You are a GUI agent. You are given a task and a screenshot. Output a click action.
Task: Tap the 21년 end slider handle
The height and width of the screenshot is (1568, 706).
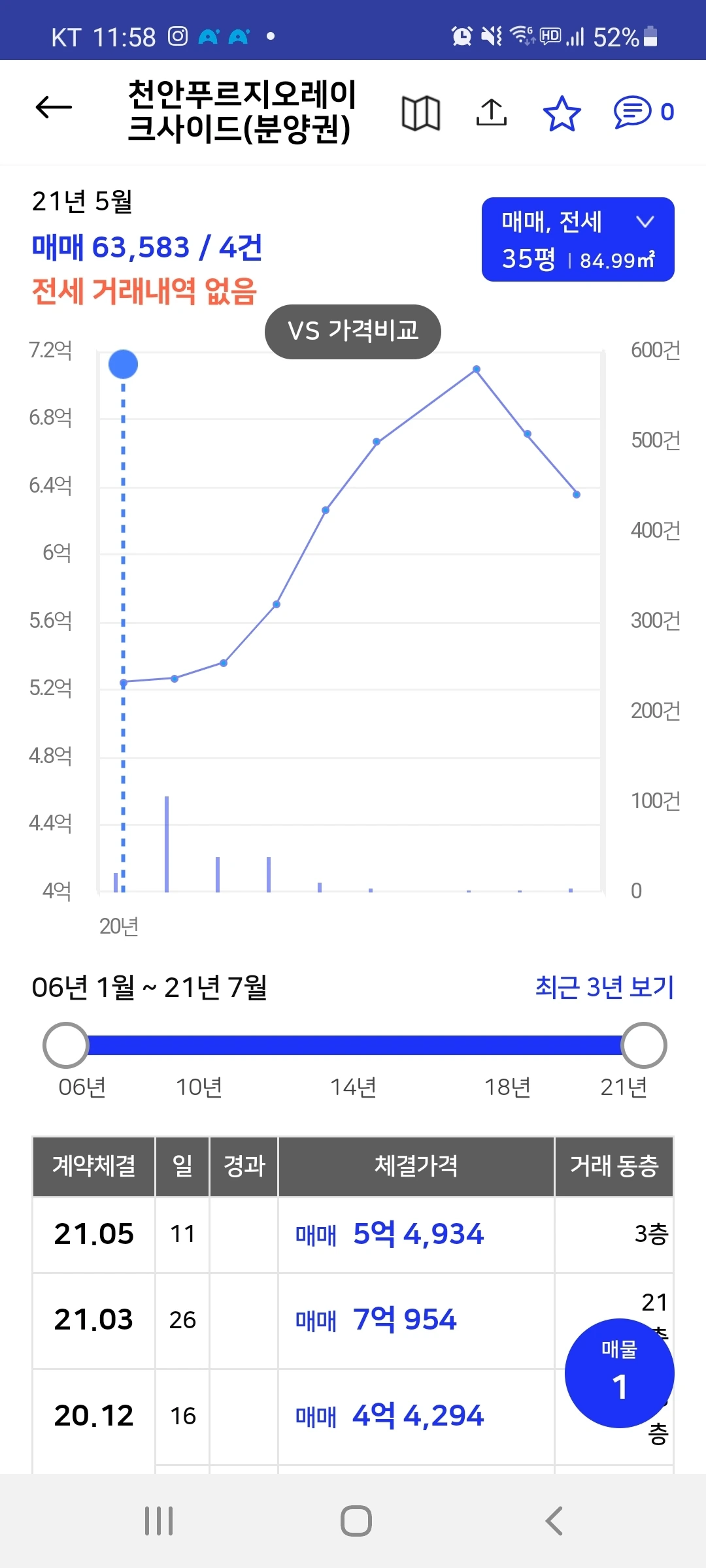[644, 1045]
